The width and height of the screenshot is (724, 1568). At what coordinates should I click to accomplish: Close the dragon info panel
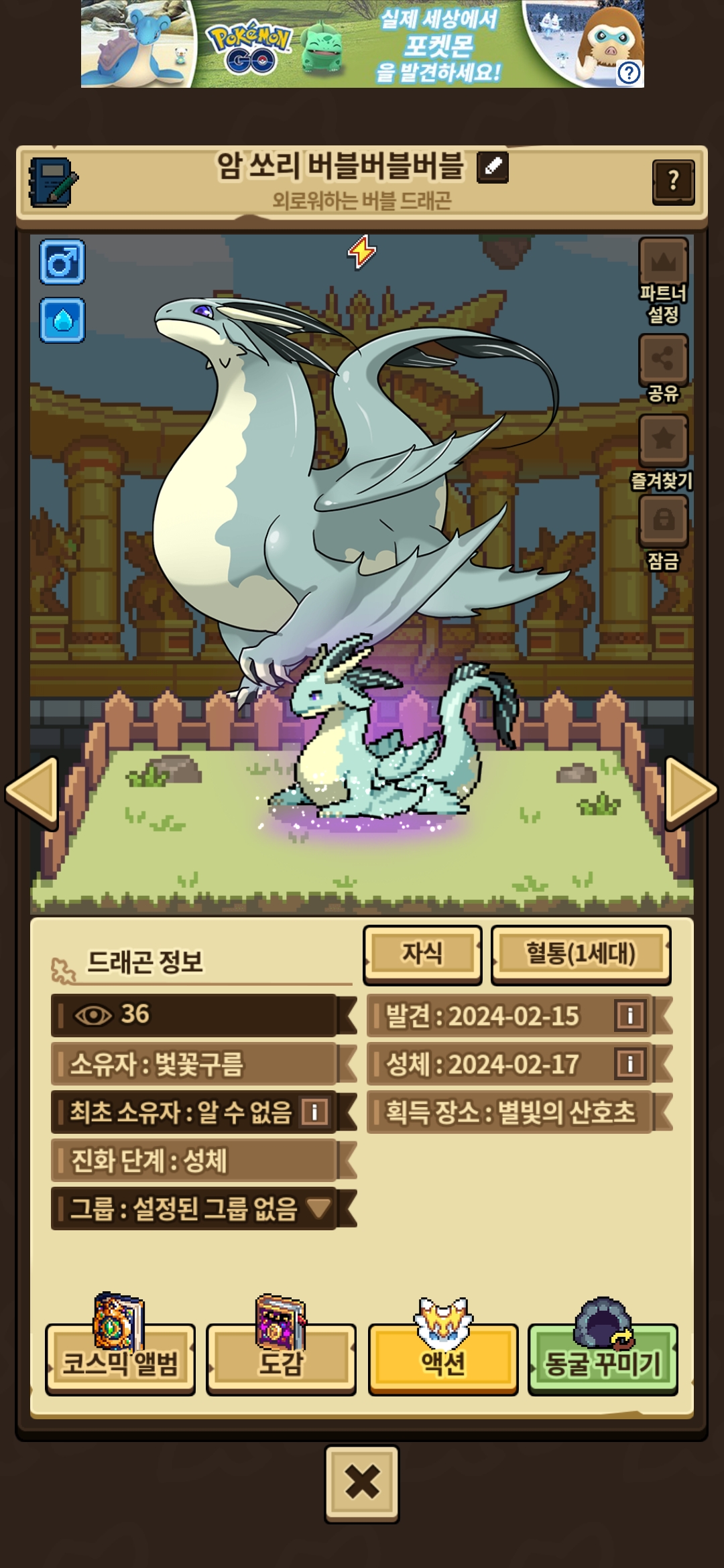pyautogui.click(x=362, y=1482)
